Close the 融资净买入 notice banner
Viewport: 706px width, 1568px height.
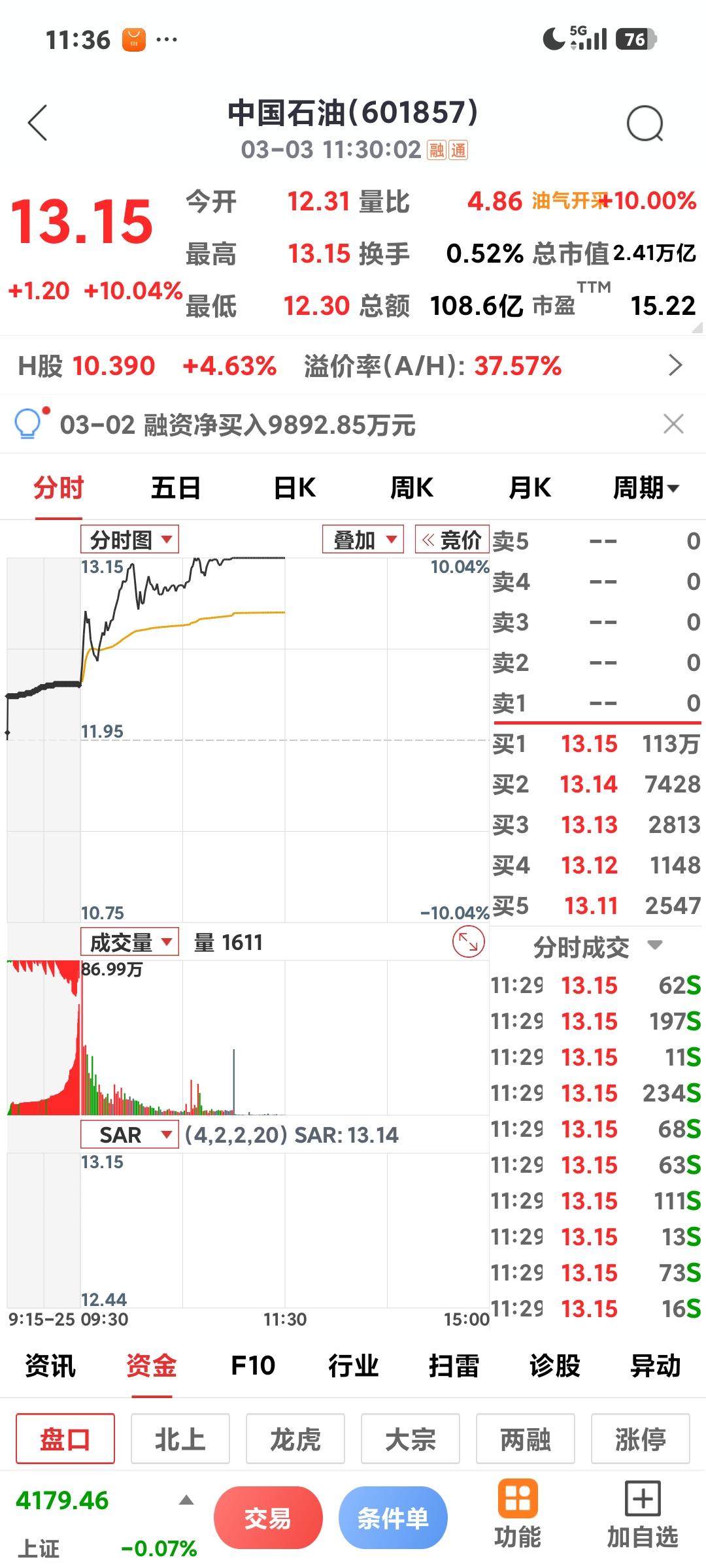[675, 423]
